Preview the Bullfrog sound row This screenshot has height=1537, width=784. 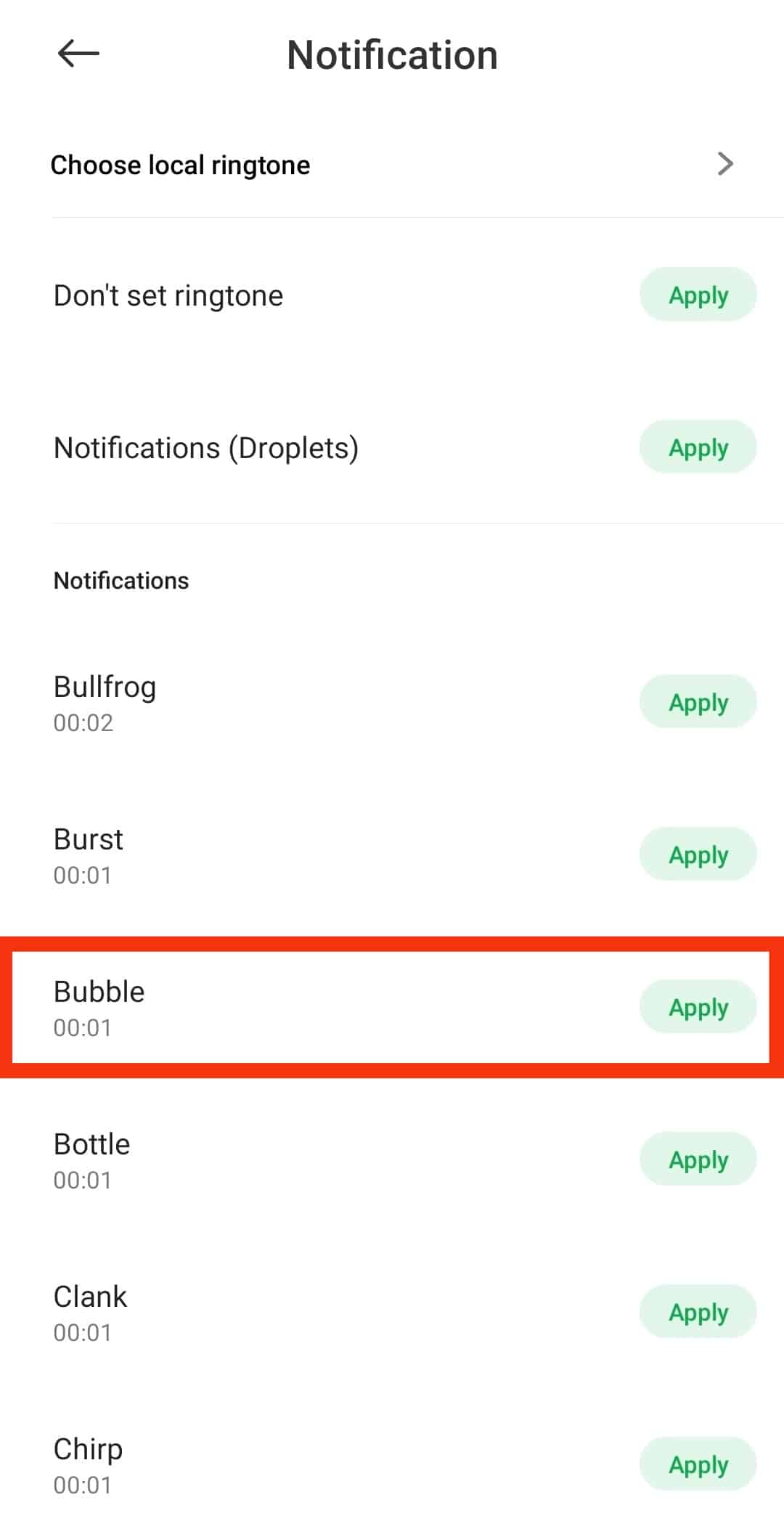tap(290, 703)
